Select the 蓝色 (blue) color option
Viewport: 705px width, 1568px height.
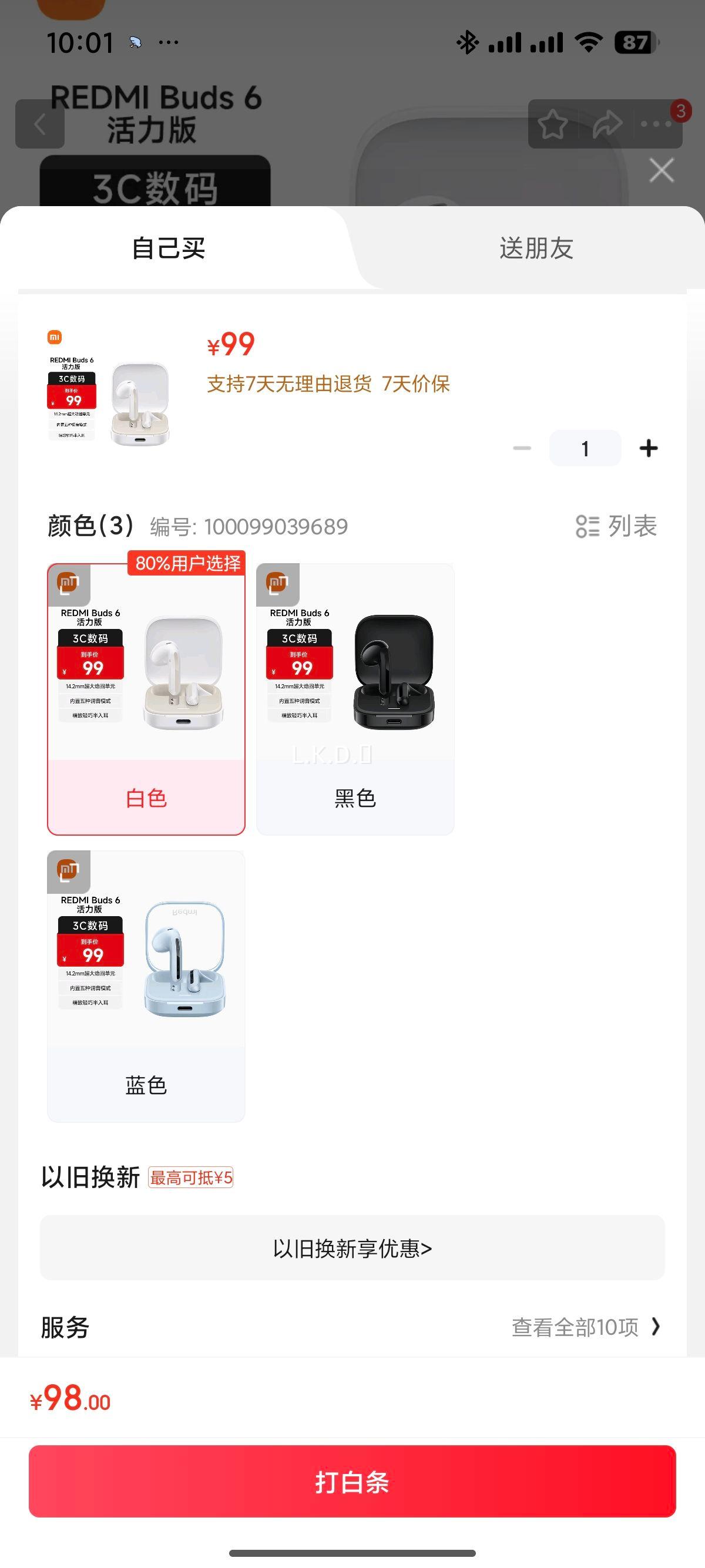coord(146,986)
